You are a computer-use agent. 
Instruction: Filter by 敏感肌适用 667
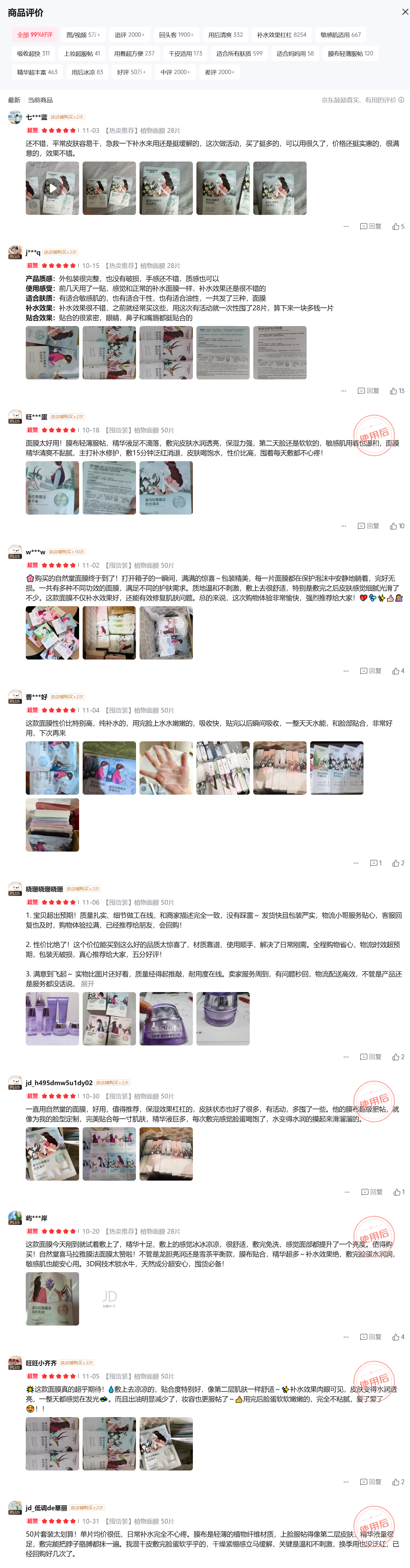coord(340,35)
